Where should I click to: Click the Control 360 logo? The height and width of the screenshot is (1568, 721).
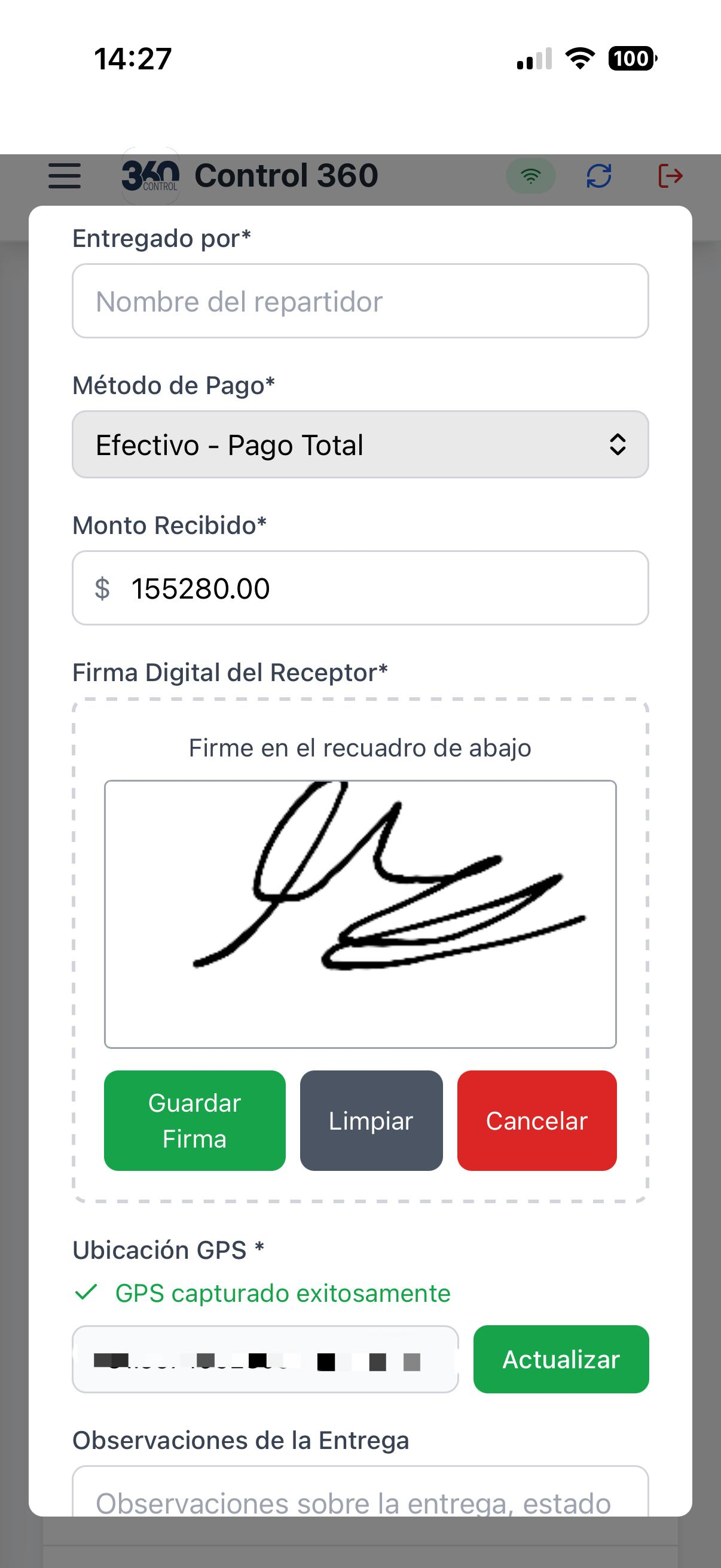pyautogui.click(x=150, y=176)
